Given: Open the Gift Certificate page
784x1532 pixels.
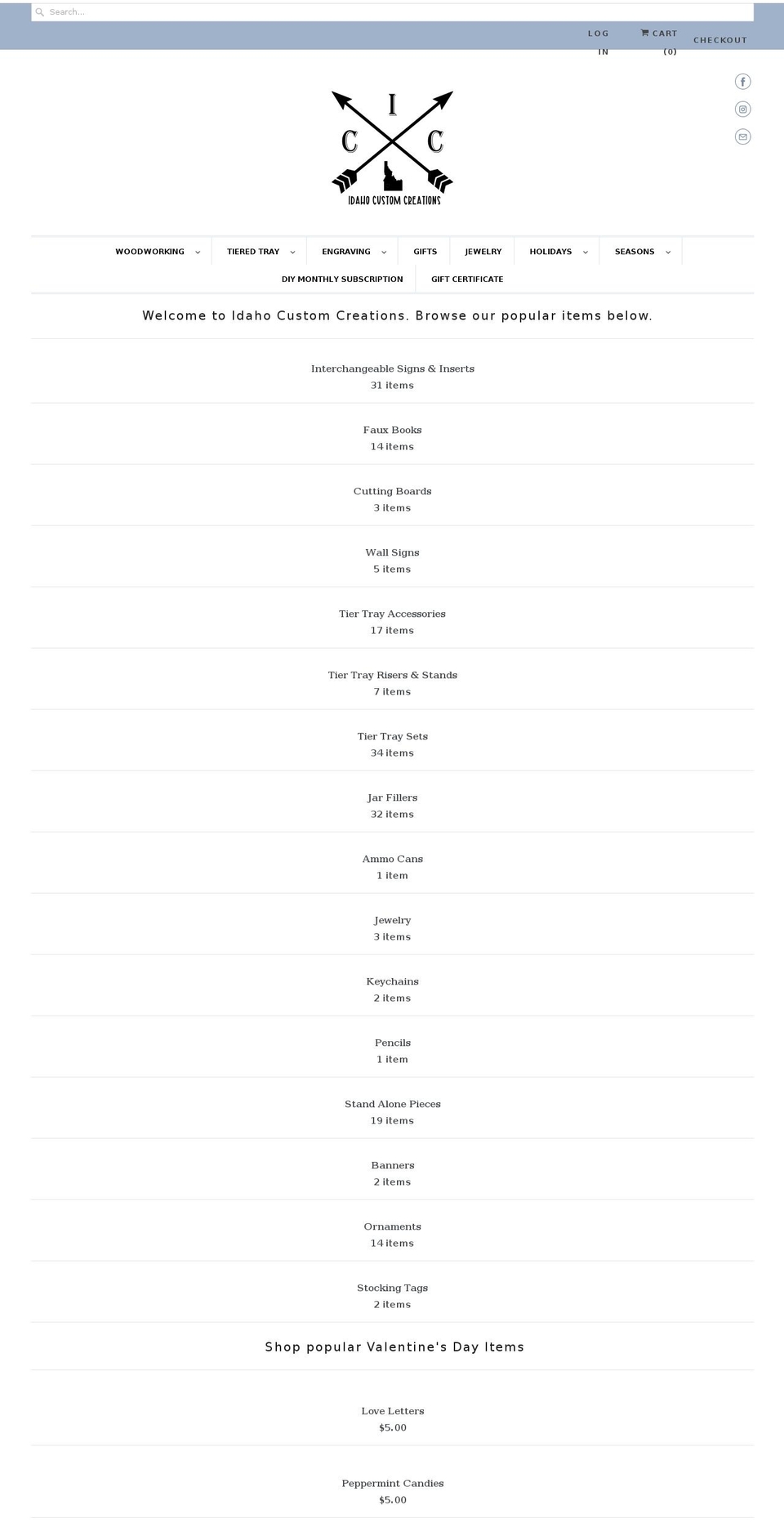Looking at the screenshot, I should point(467,279).
